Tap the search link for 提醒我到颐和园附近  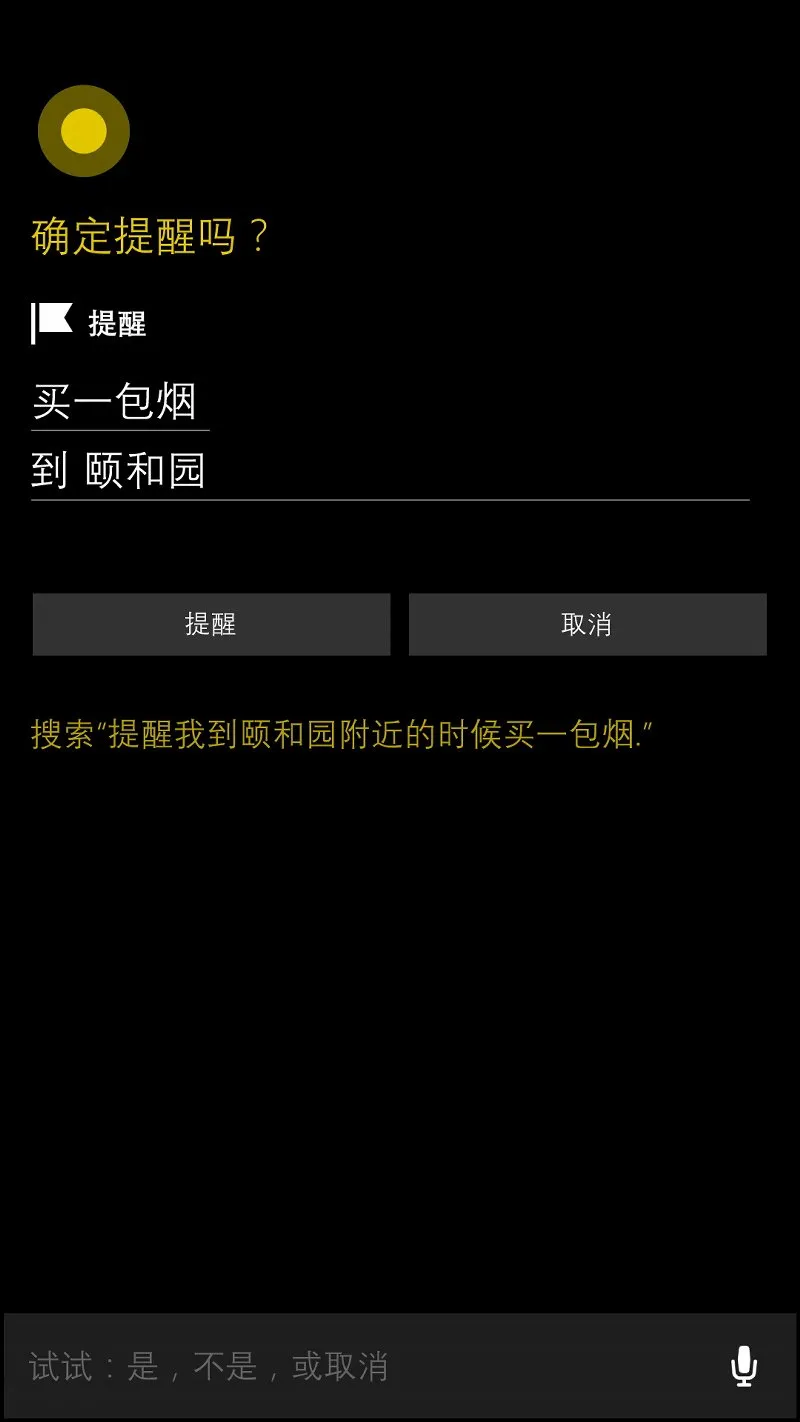[x=342, y=735]
